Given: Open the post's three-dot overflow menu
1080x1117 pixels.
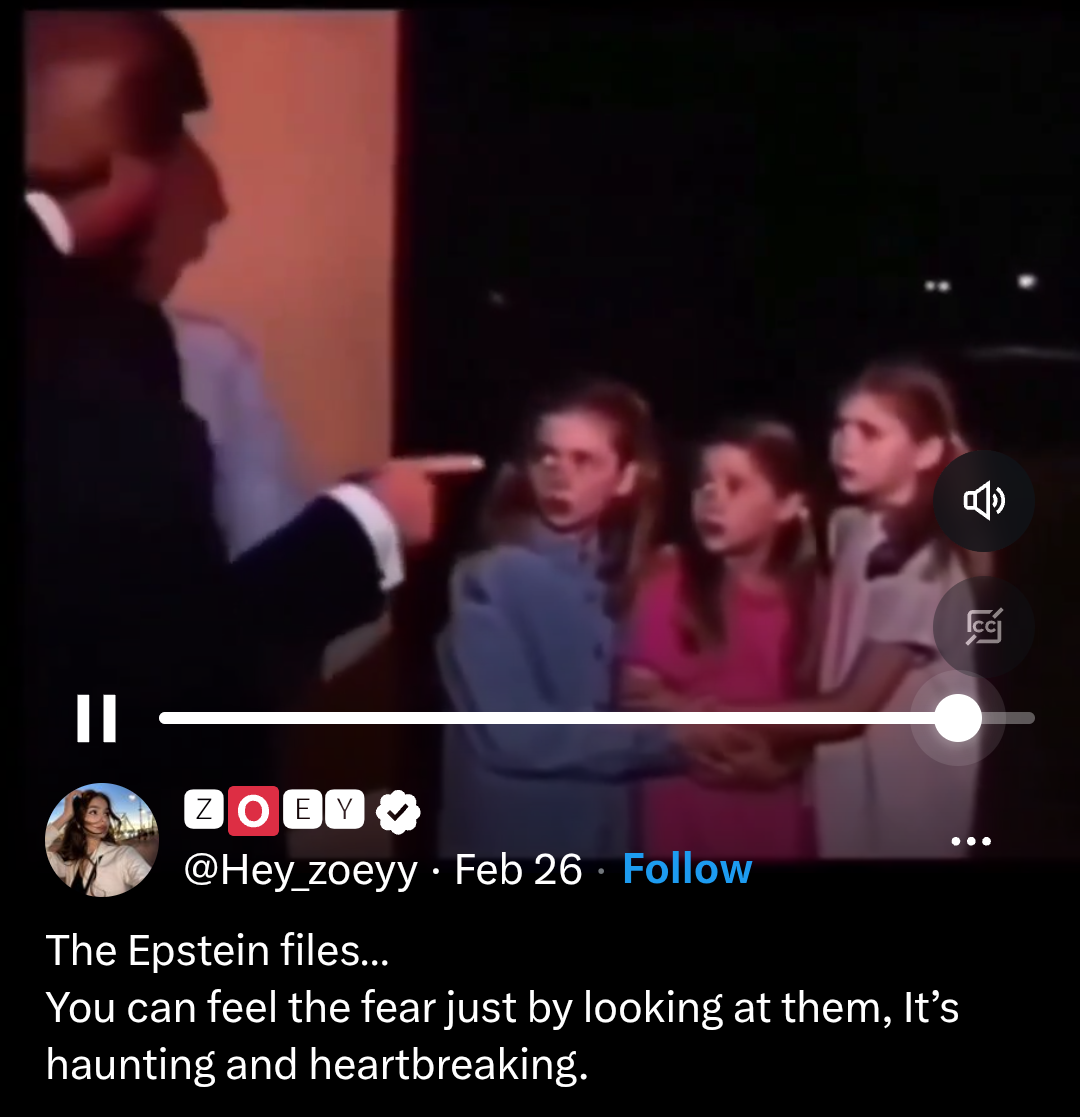Looking at the screenshot, I should [x=971, y=841].
